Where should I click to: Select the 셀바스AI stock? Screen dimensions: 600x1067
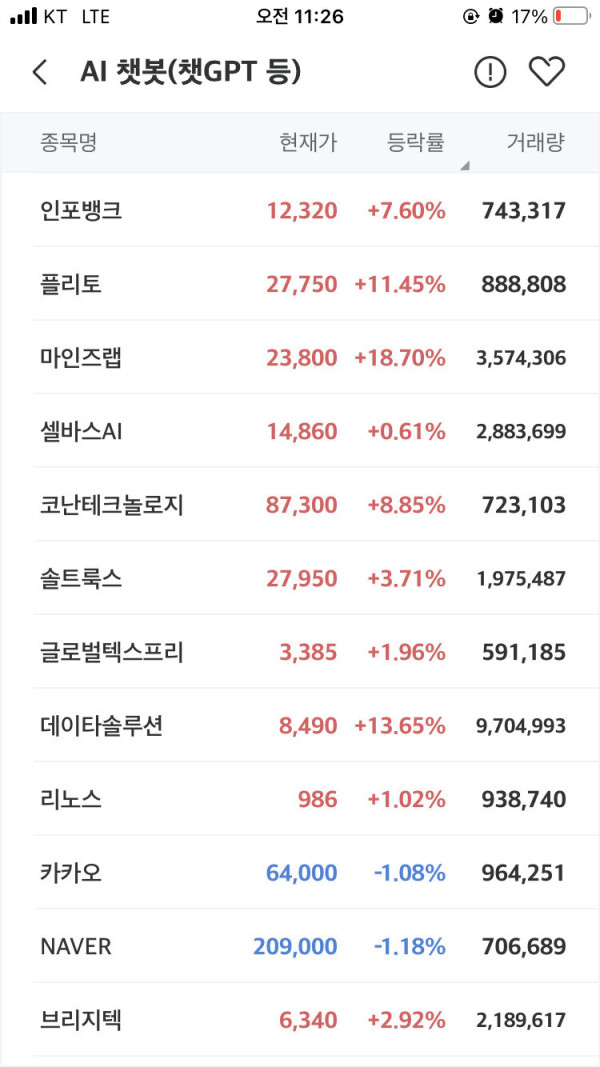[300, 431]
